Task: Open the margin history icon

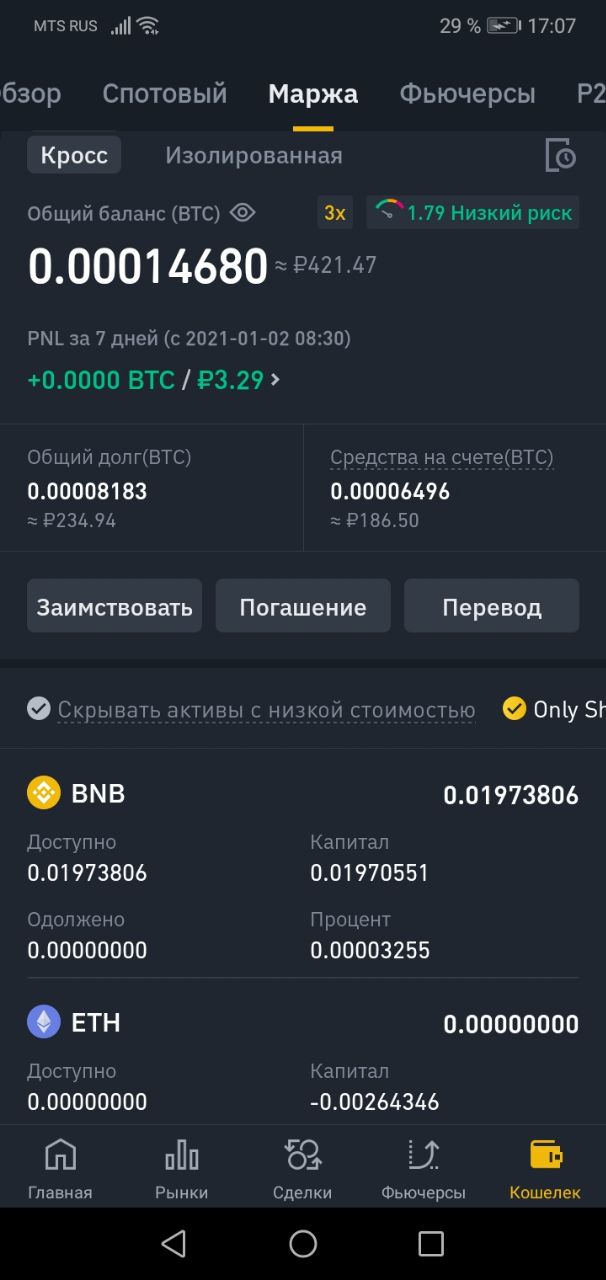Action: [x=560, y=156]
